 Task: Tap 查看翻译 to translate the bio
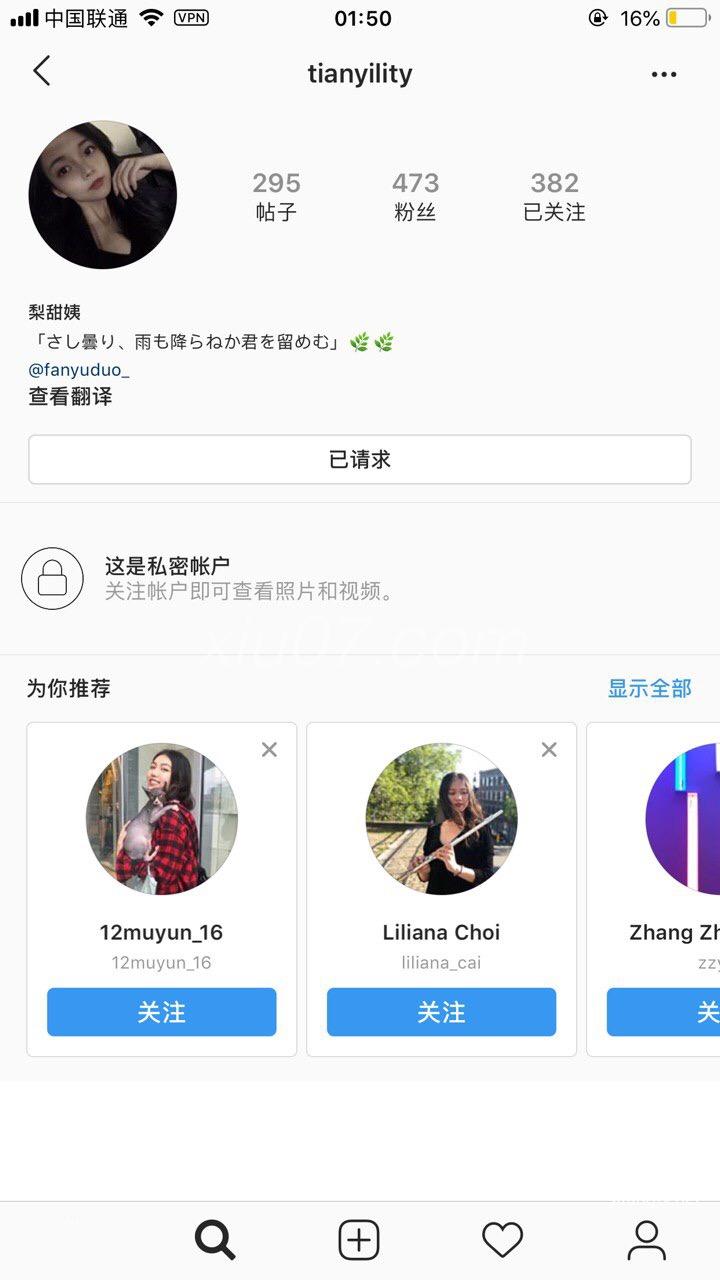(70, 397)
